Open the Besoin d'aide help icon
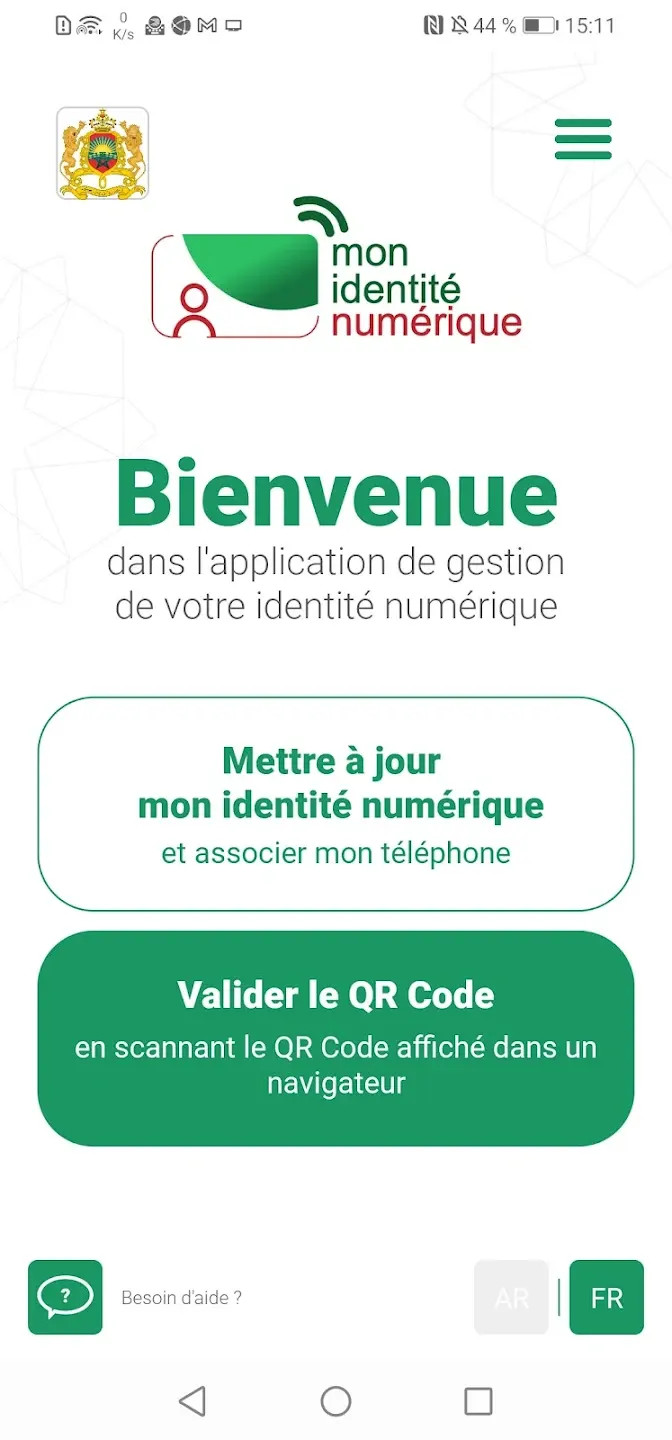 [65, 1297]
